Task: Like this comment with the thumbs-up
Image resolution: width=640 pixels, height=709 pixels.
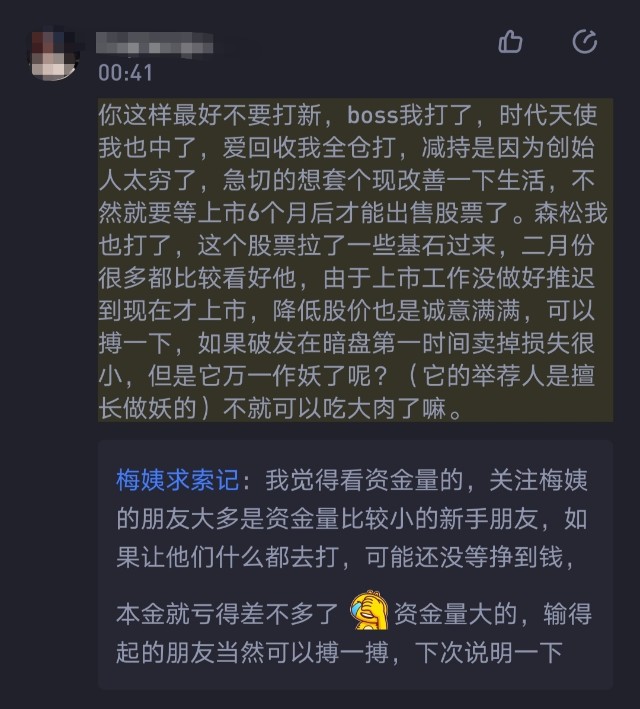Action: click(x=511, y=41)
